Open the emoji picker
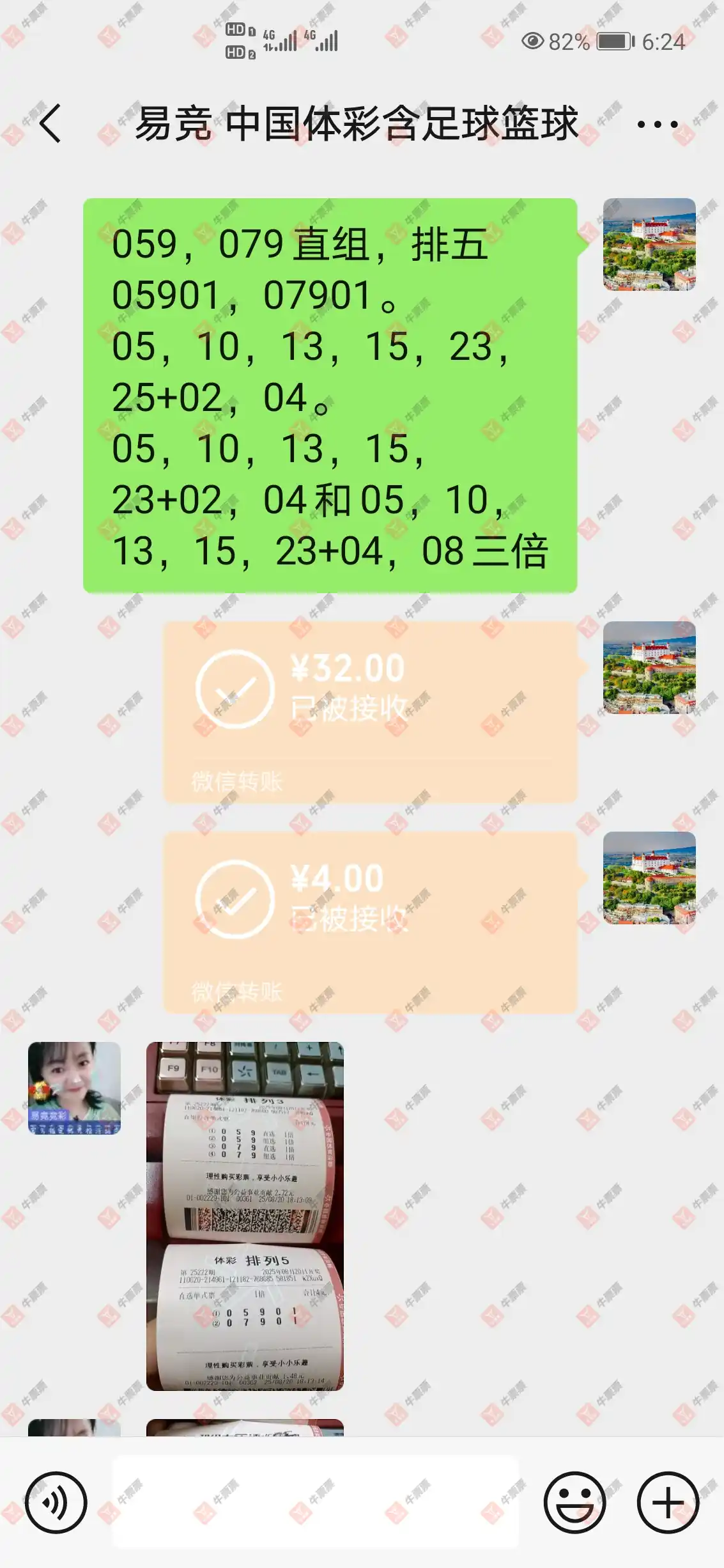Viewport: 724px width, 1568px height. (x=574, y=1502)
